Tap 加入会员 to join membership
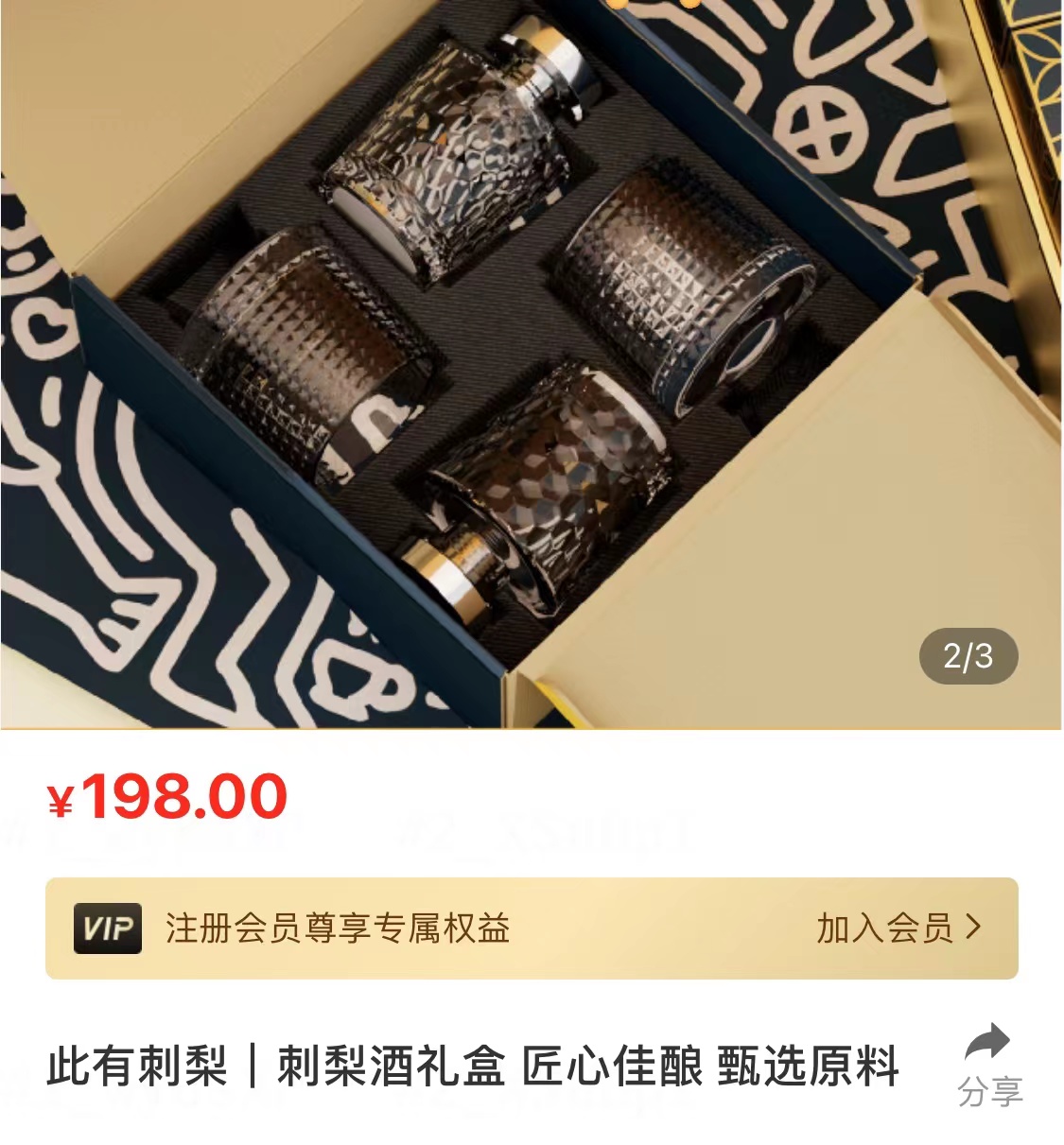The height and width of the screenshot is (1145, 1064). pyautogui.click(x=898, y=928)
